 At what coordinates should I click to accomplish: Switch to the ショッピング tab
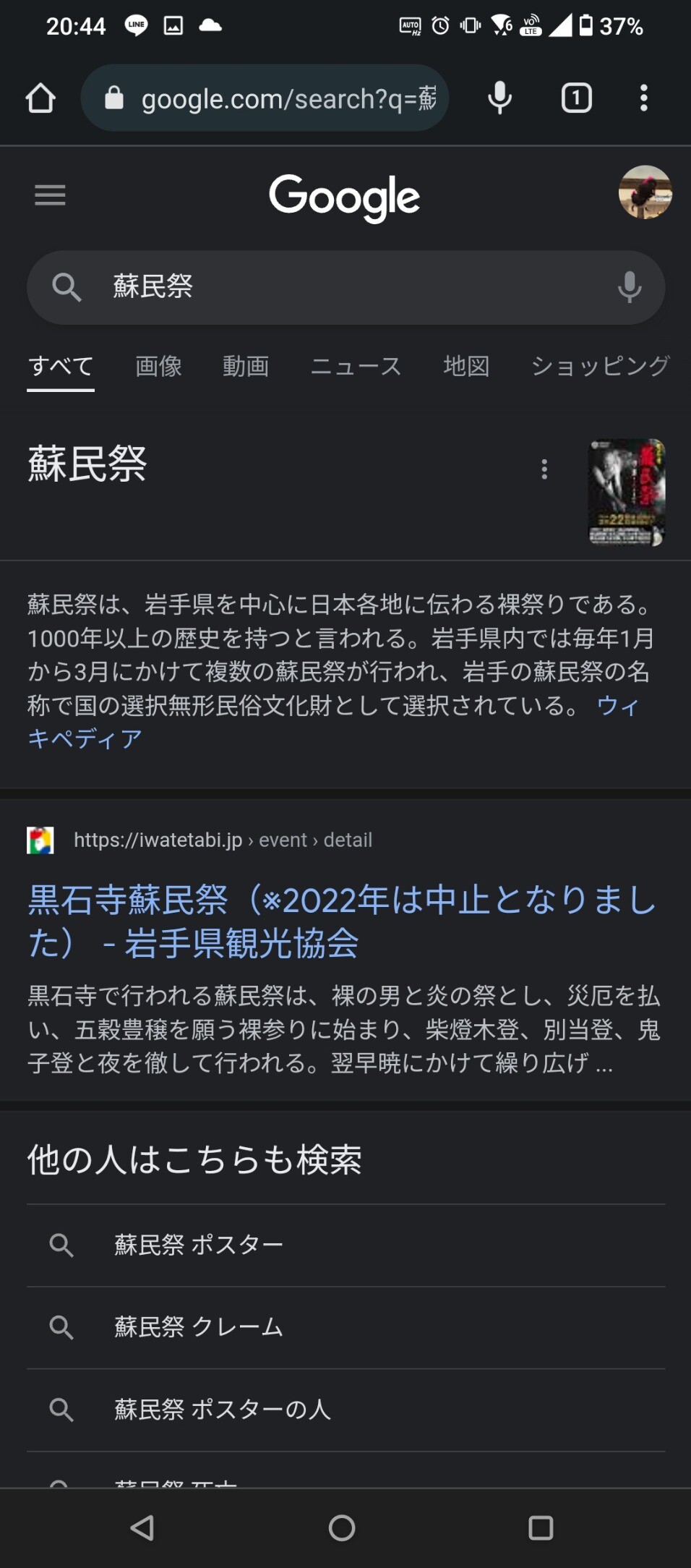click(x=600, y=366)
